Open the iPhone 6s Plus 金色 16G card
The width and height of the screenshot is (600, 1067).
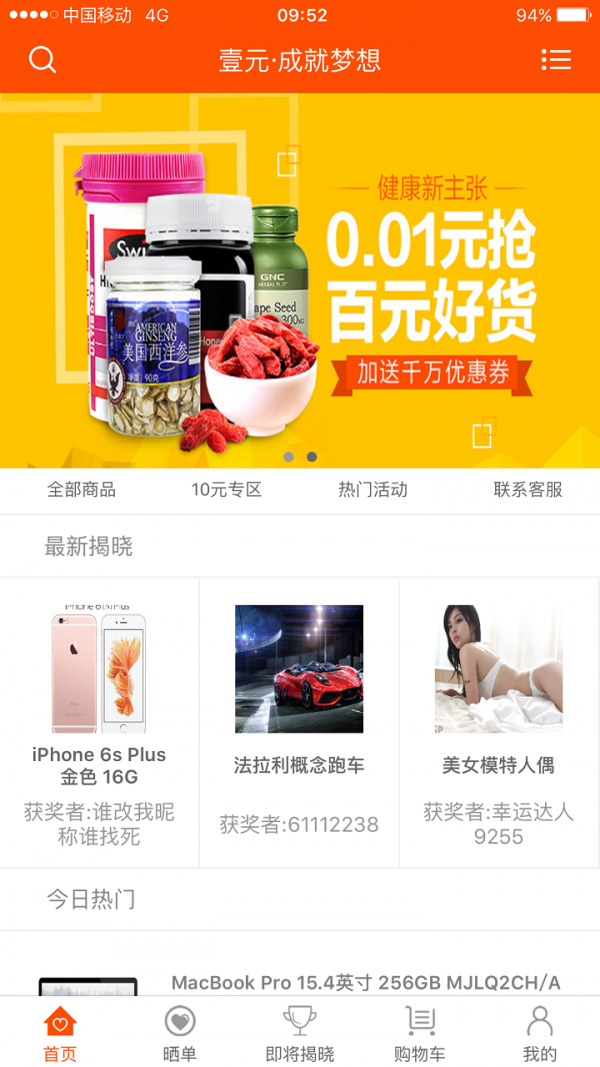(x=99, y=722)
